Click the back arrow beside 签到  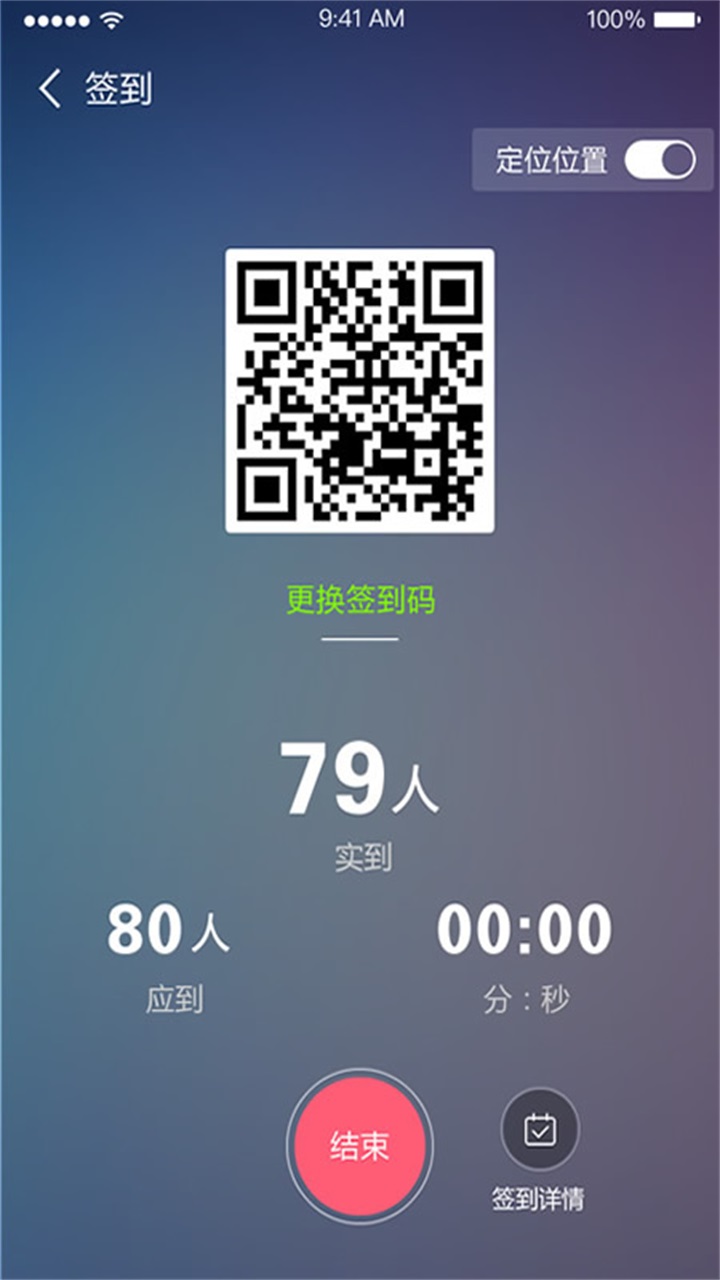point(47,88)
